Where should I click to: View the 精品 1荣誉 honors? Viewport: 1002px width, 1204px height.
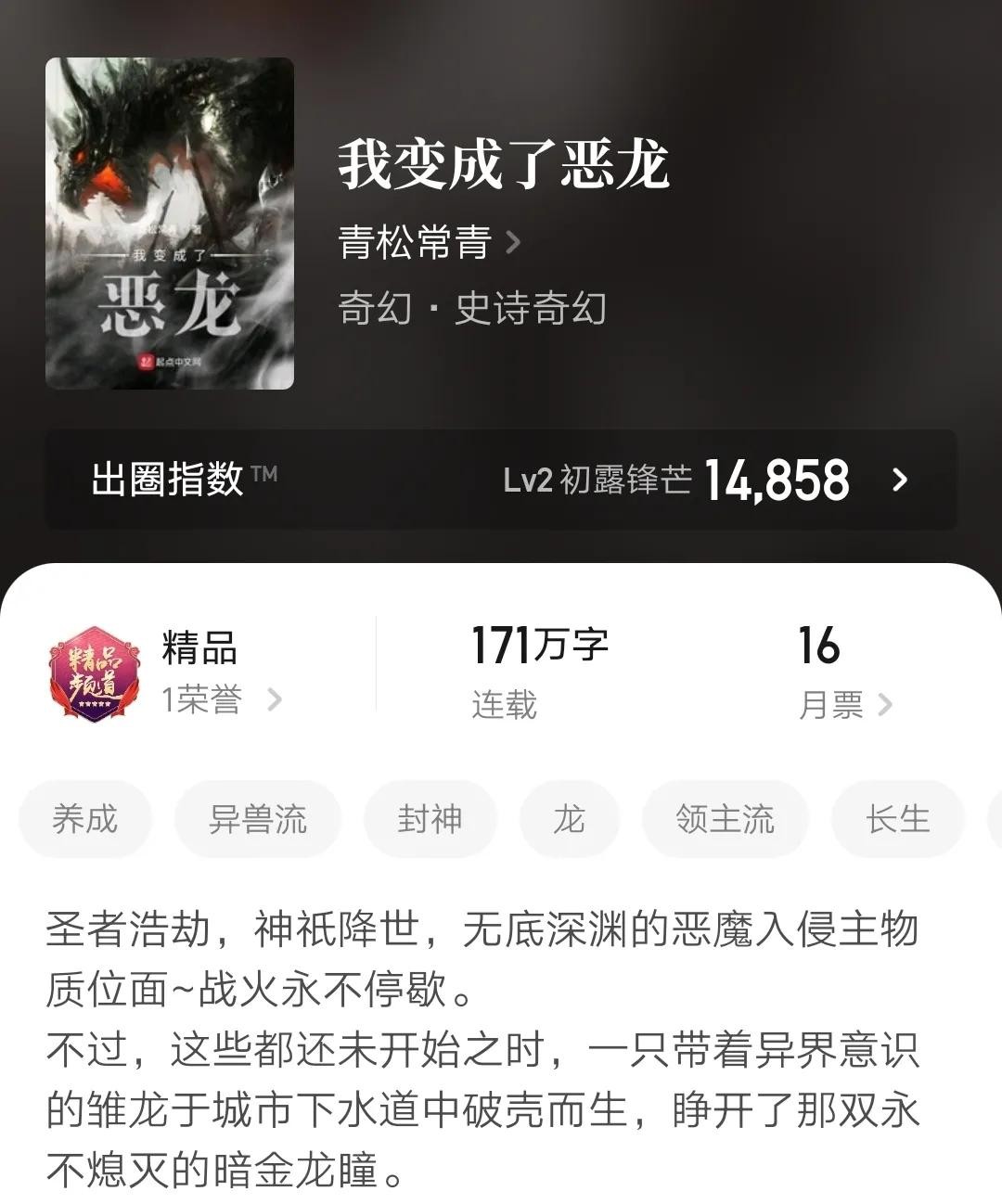(x=220, y=698)
